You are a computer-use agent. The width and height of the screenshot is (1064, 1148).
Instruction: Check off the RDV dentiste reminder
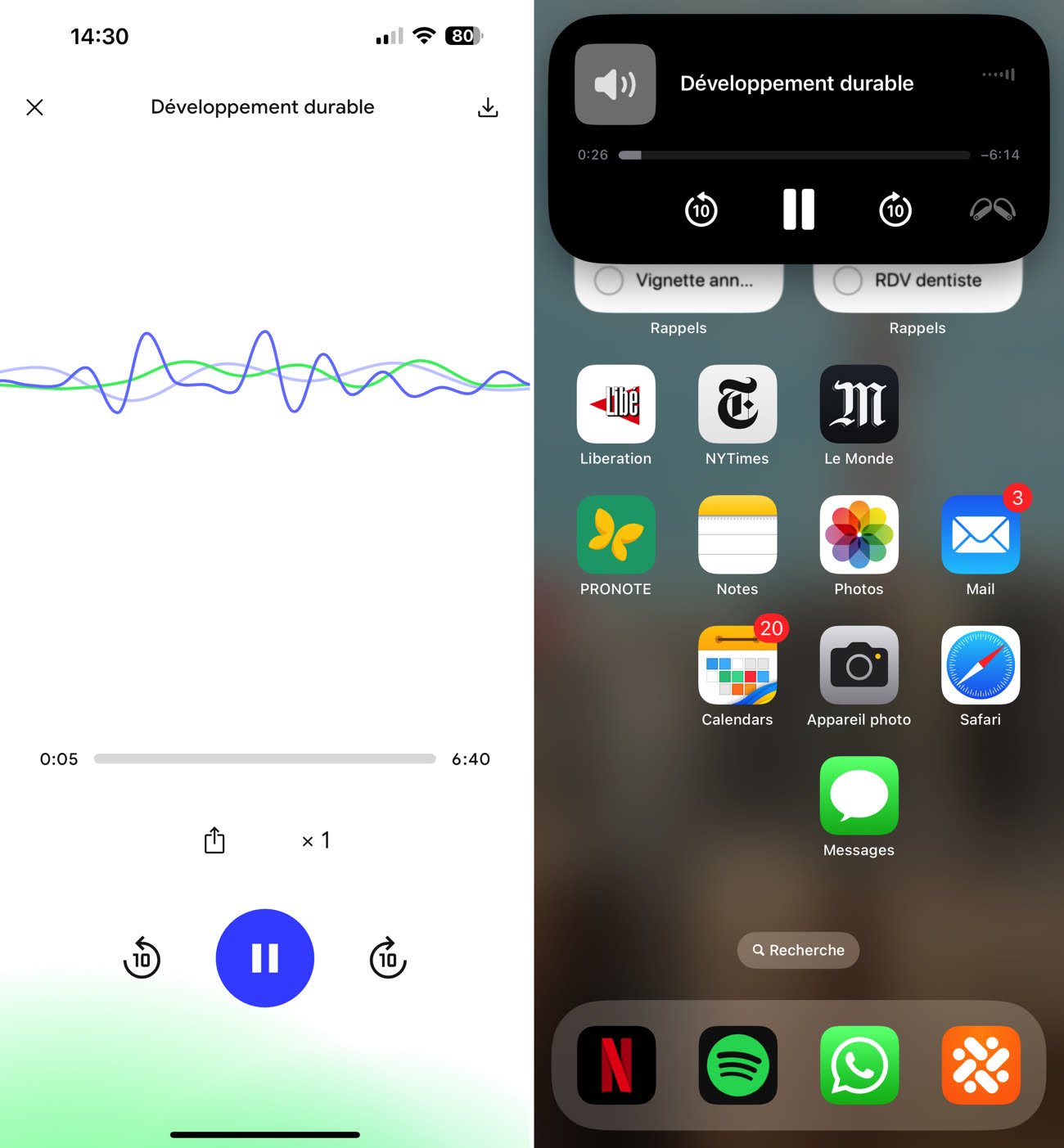[847, 281]
